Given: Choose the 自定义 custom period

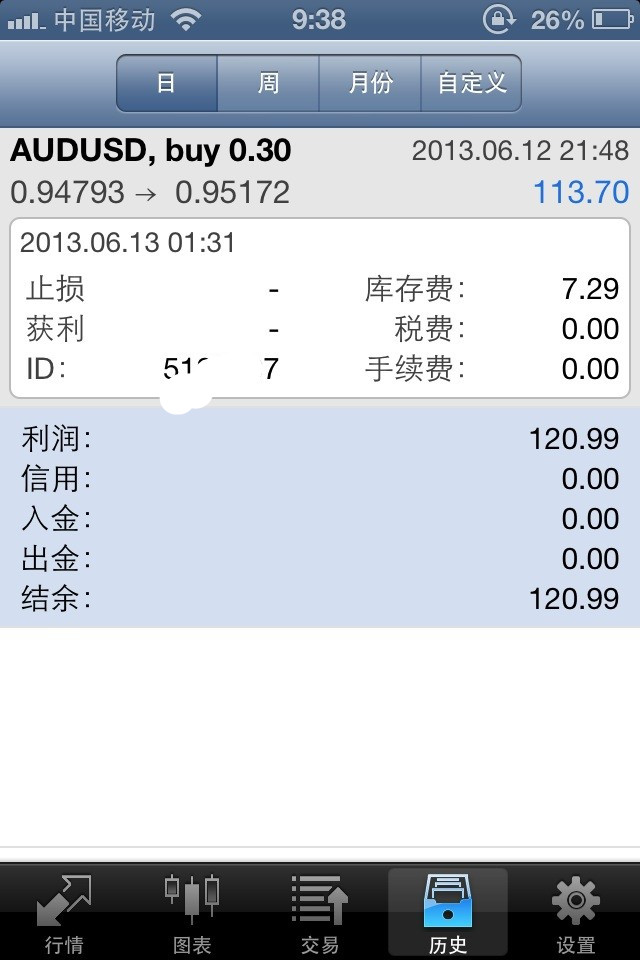Looking at the screenshot, I should (x=471, y=83).
